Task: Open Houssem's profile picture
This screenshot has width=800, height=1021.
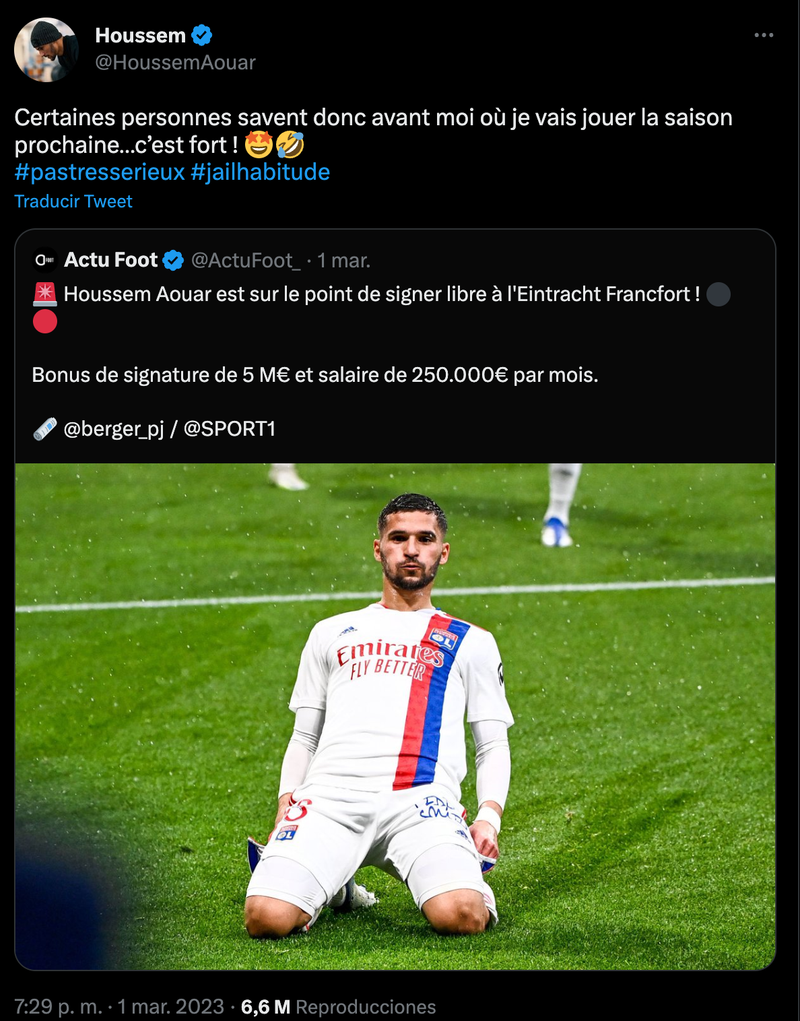Action: [45, 49]
